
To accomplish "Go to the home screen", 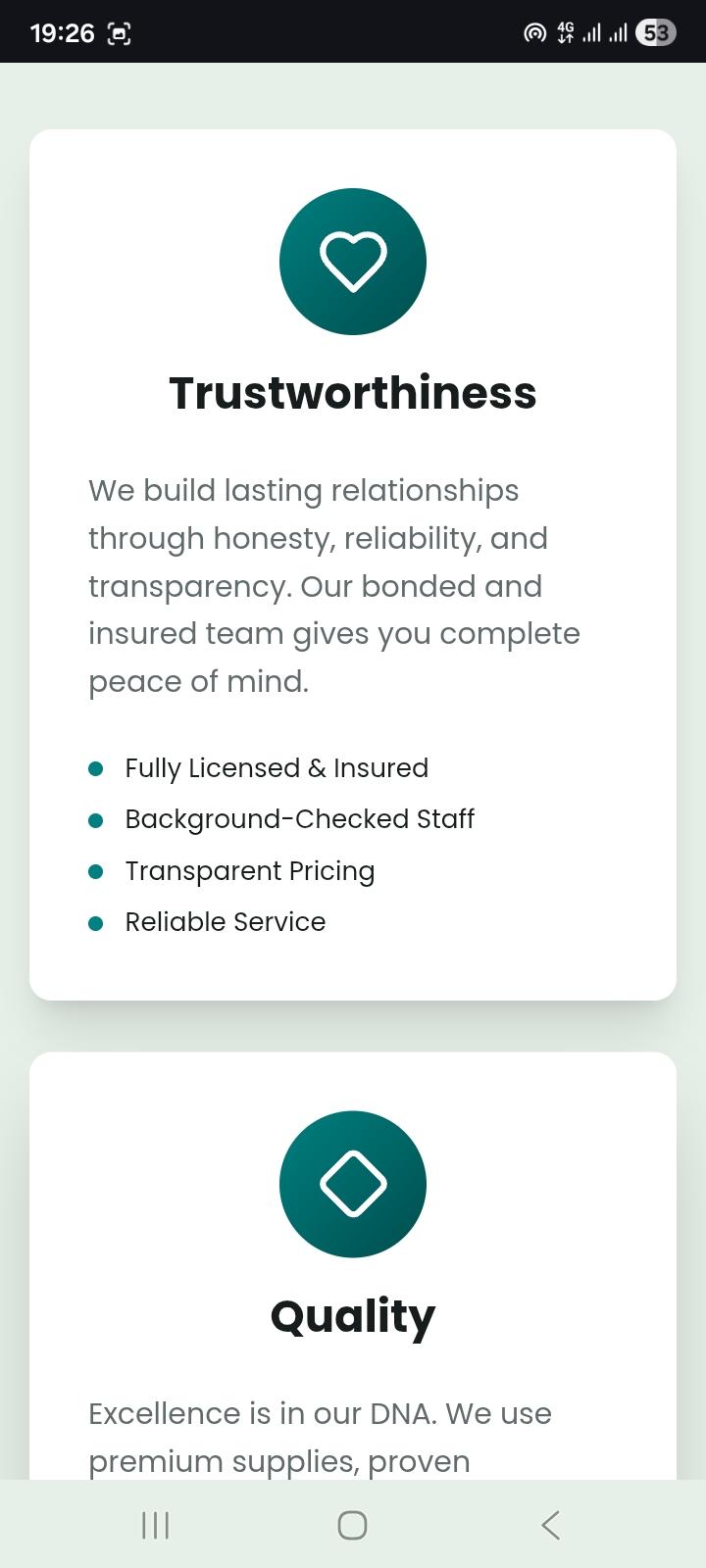I will tap(352, 1525).
